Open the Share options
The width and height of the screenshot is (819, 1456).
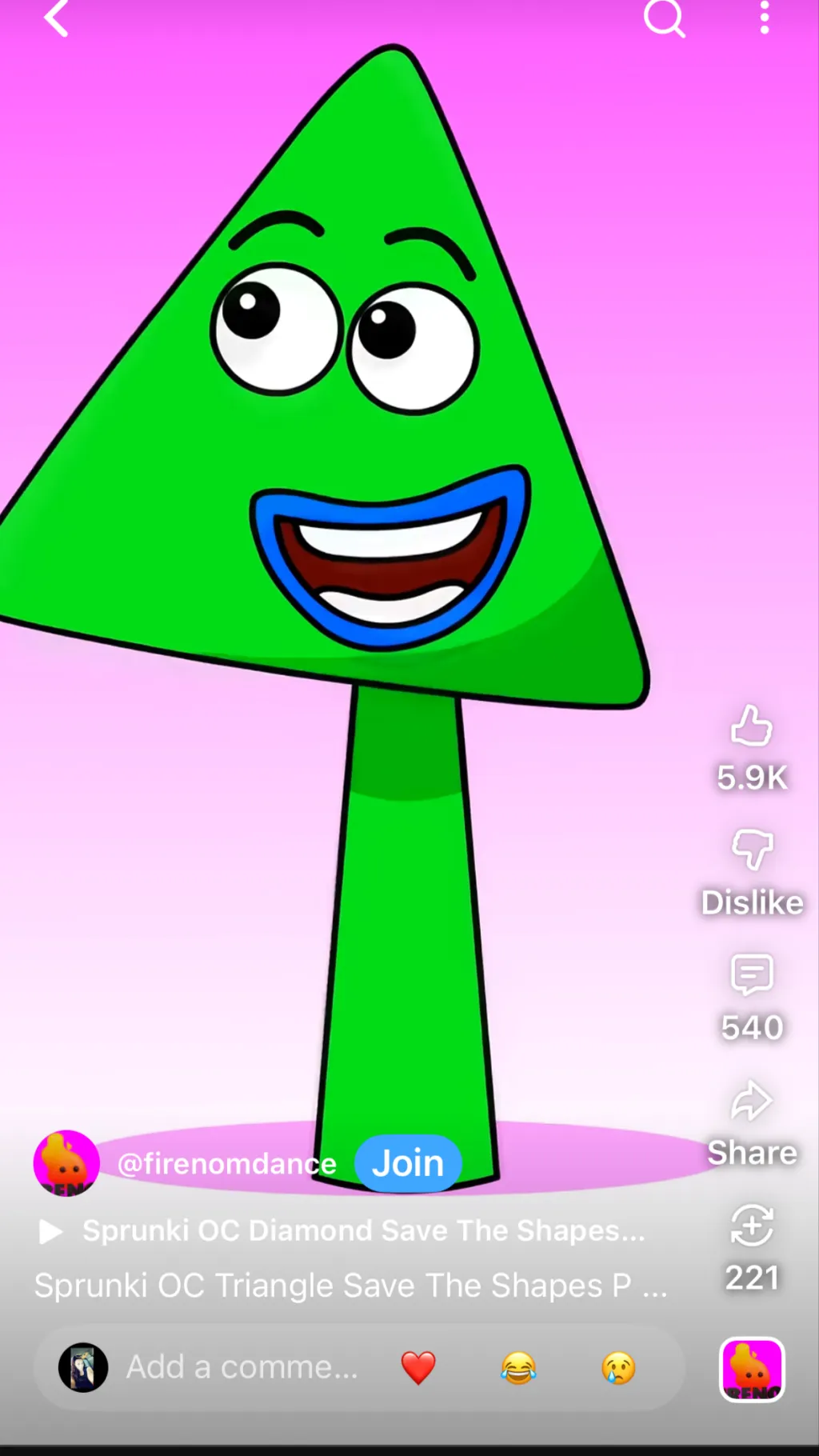tap(750, 1102)
